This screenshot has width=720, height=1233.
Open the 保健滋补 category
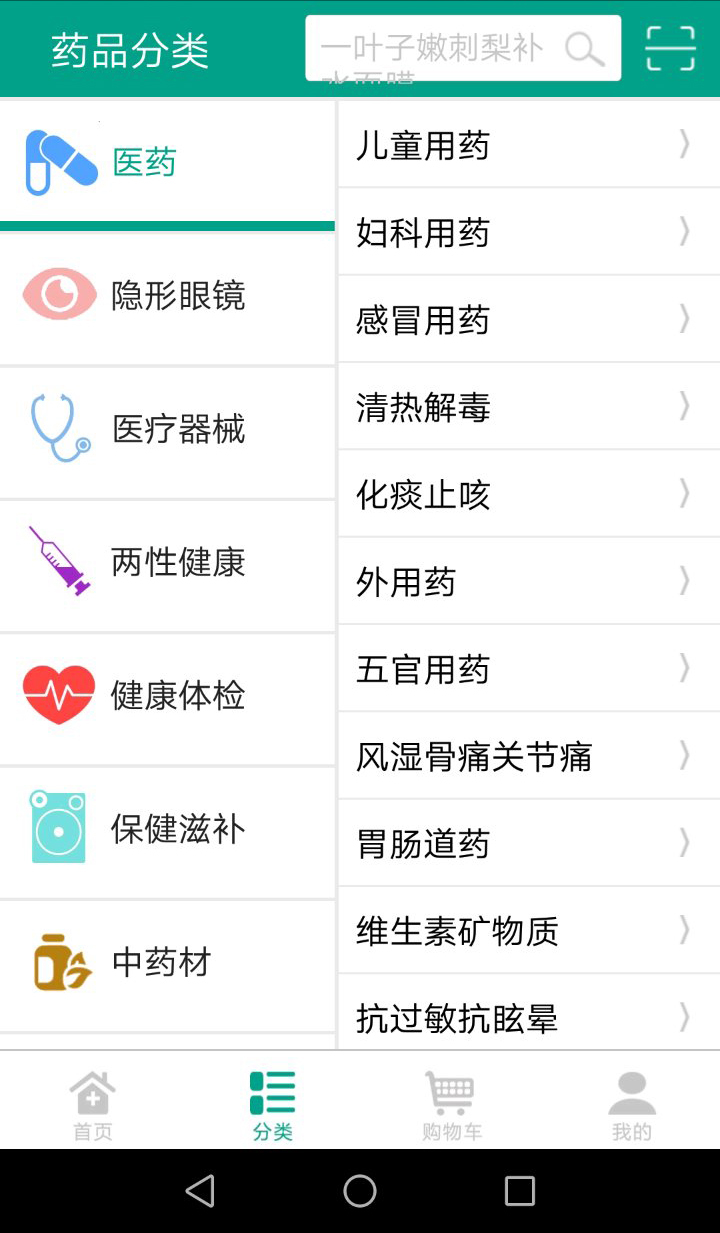(167, 829)
